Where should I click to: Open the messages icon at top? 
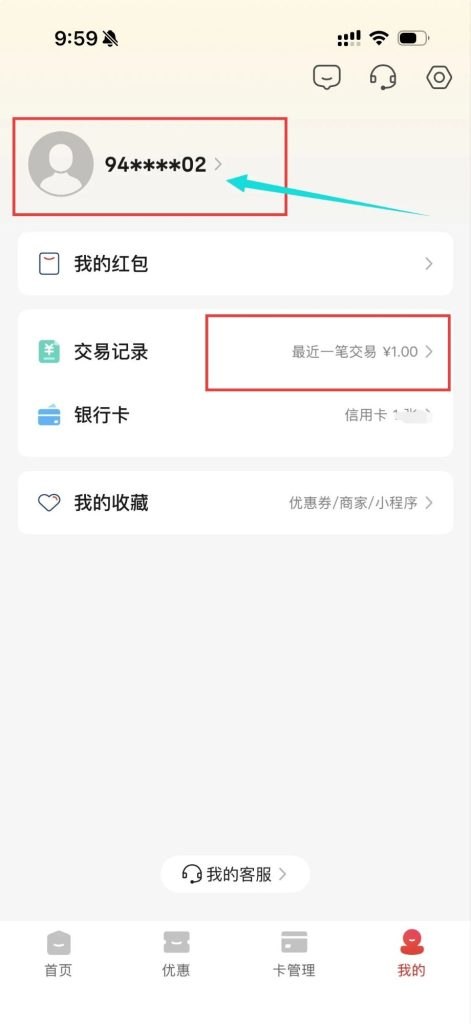tap(327, 78)
